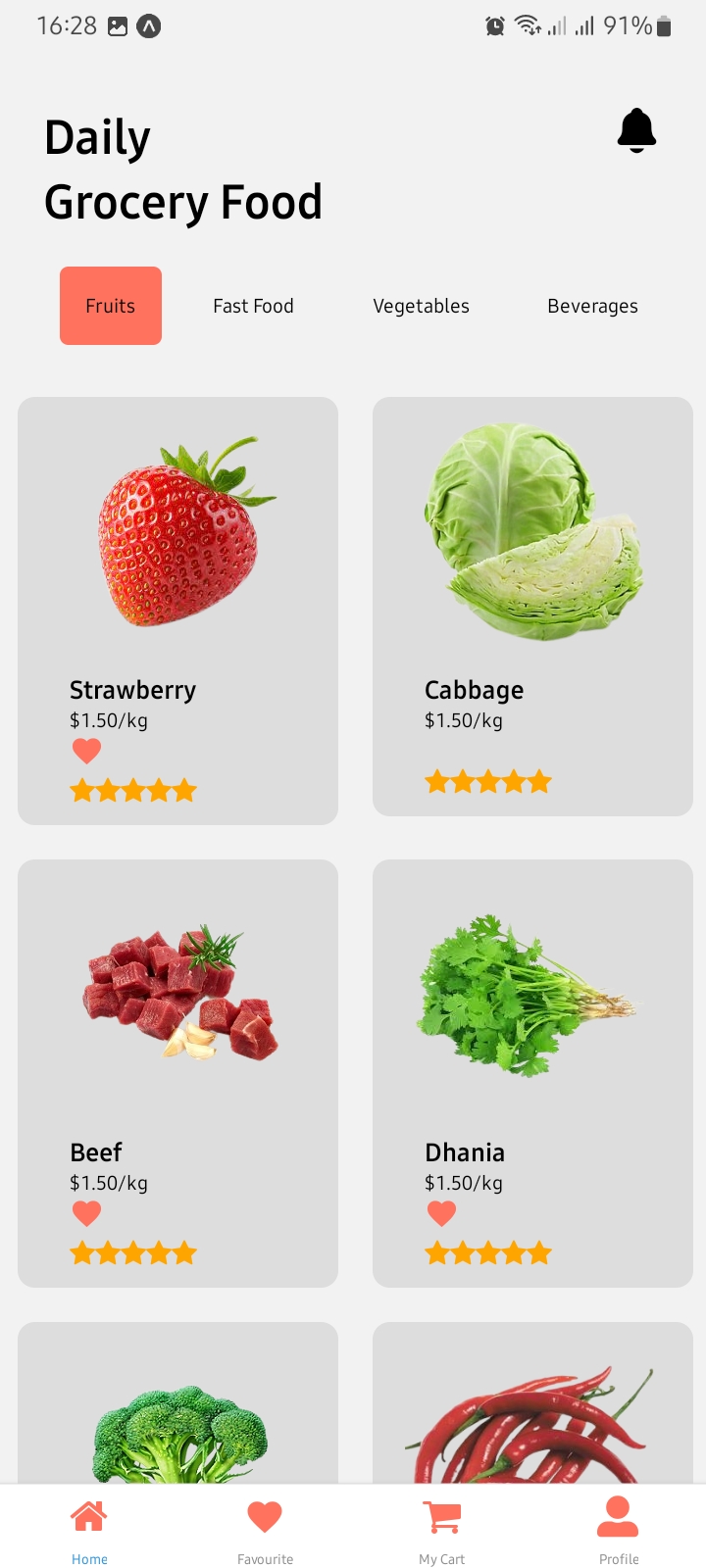This screenshot has width=706, height=1568.
Task: Open the Profile icon
Action: coord(618,1514)
